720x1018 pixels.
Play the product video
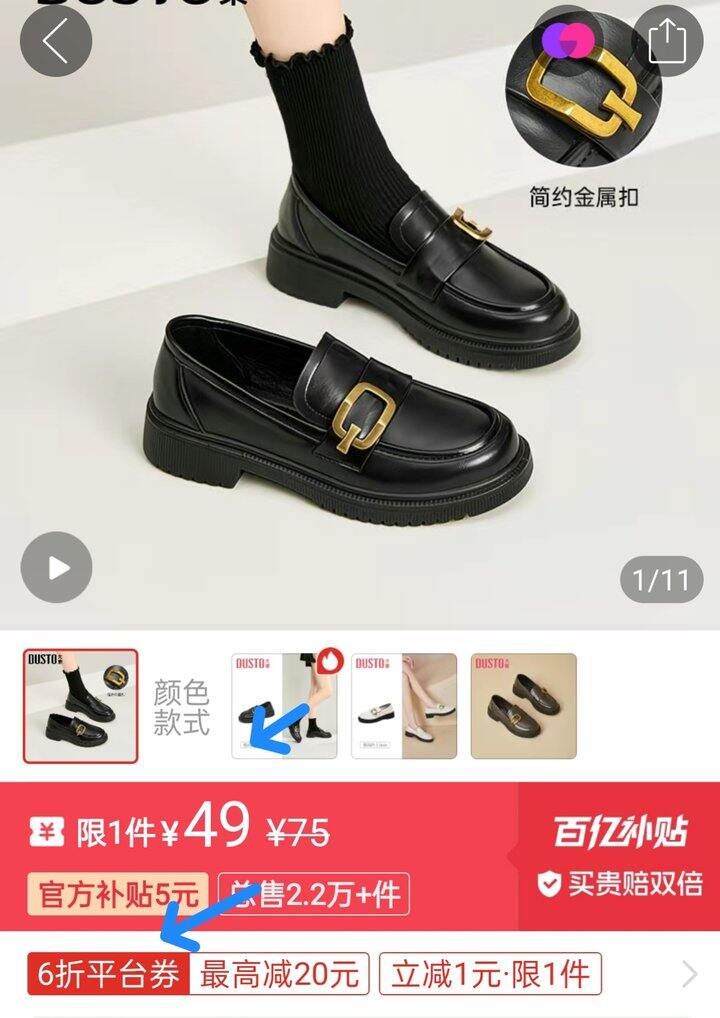coord(57,568)
